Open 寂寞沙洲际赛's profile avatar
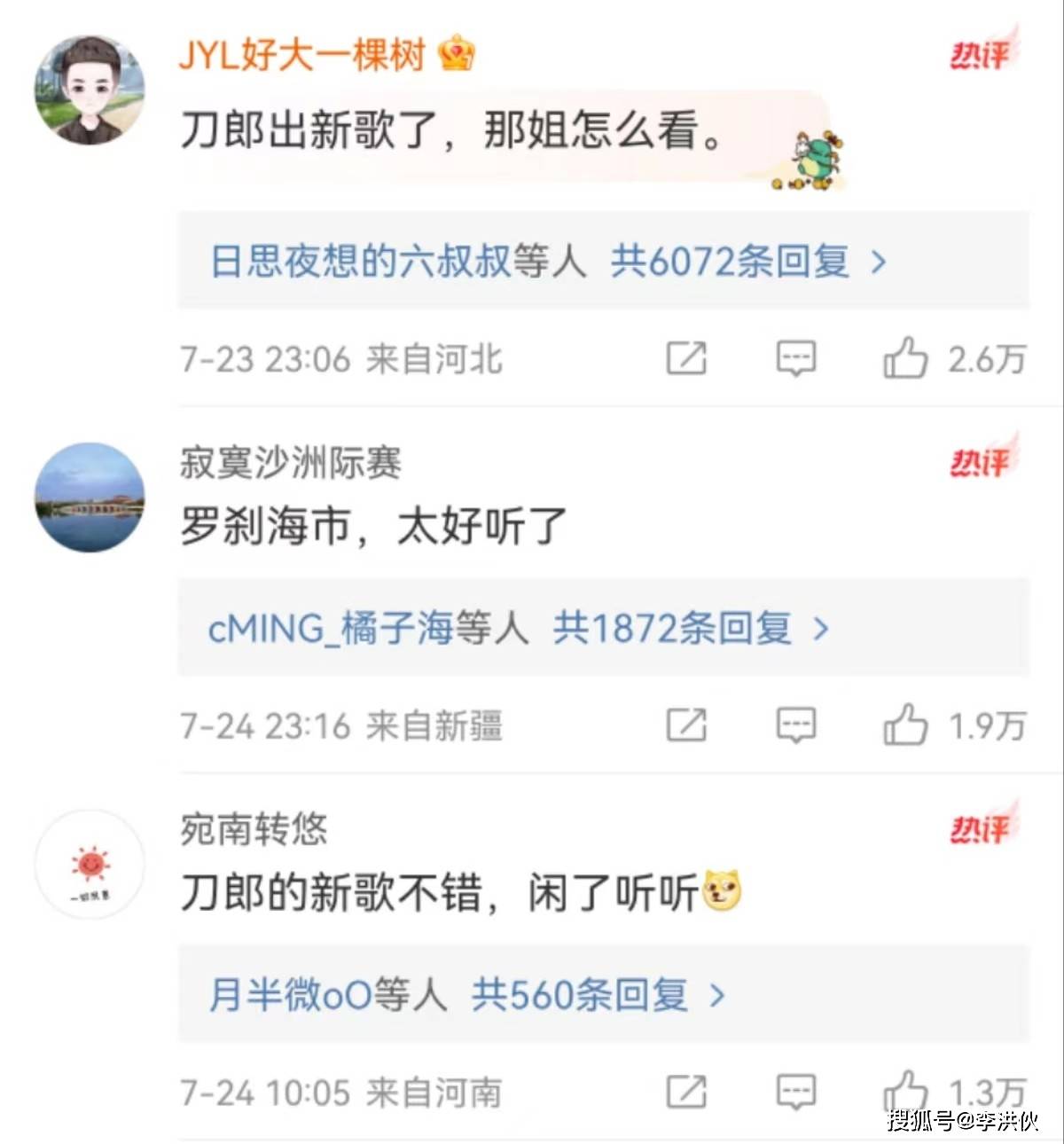 (89, 497)
